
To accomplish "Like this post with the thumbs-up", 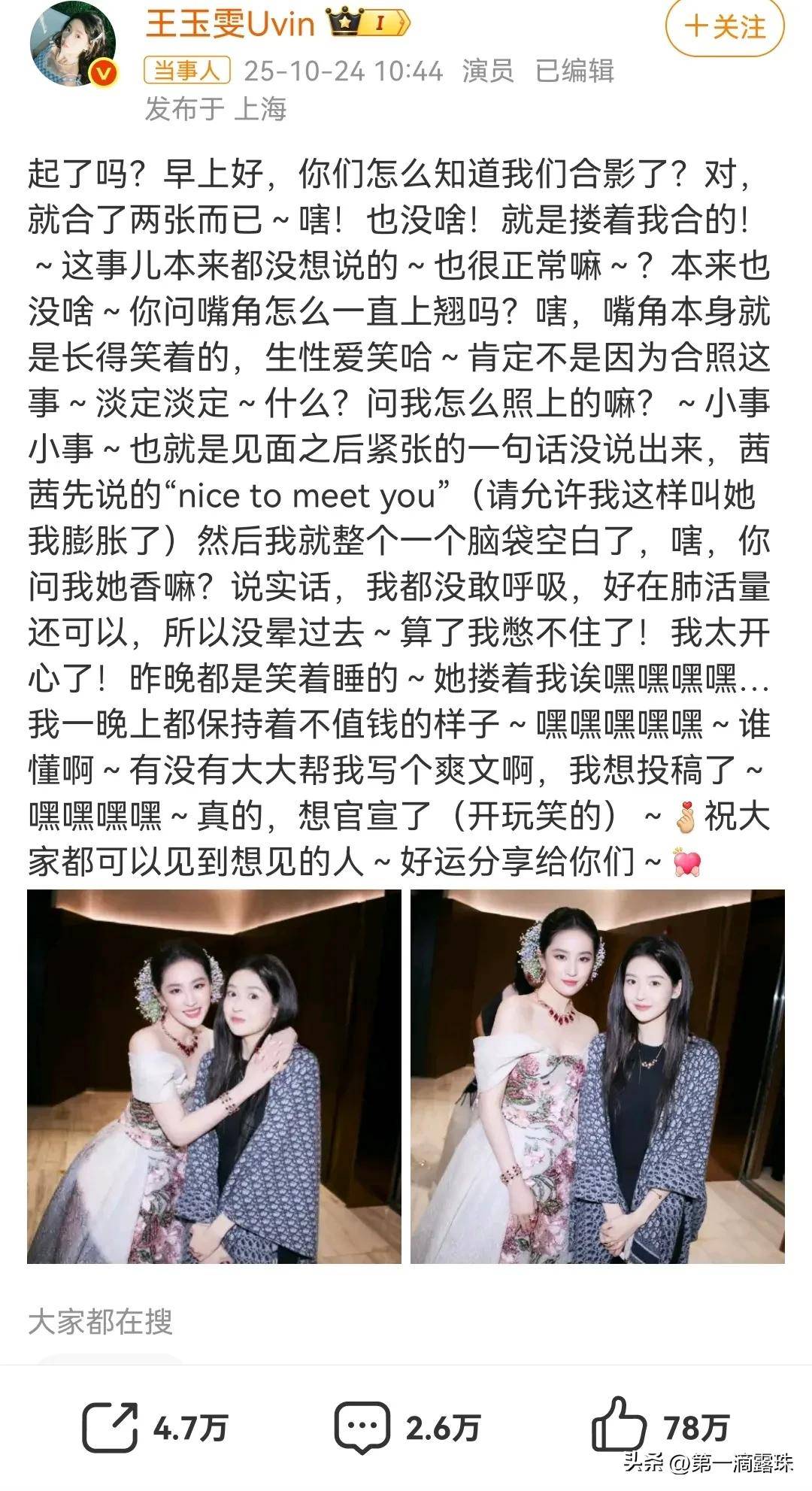I will tap(618, 1426).
